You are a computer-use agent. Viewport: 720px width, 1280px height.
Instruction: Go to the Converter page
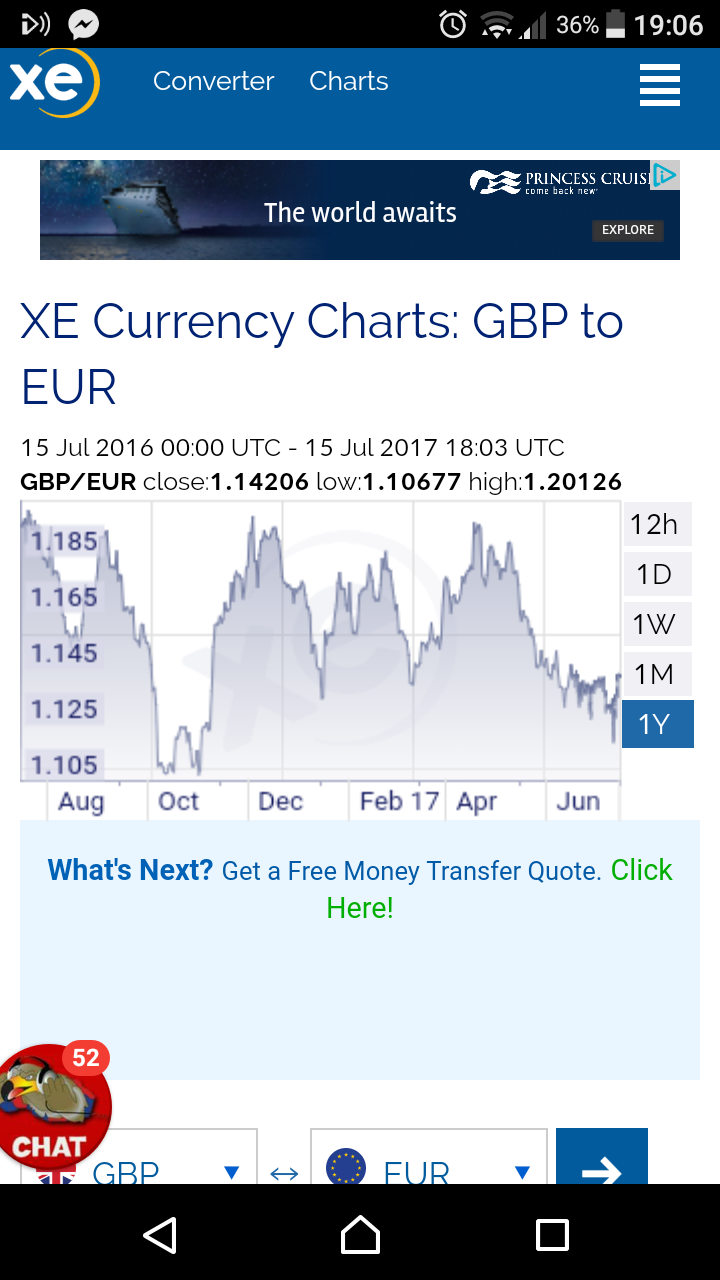pyautogui.click(x=213, y=81)
